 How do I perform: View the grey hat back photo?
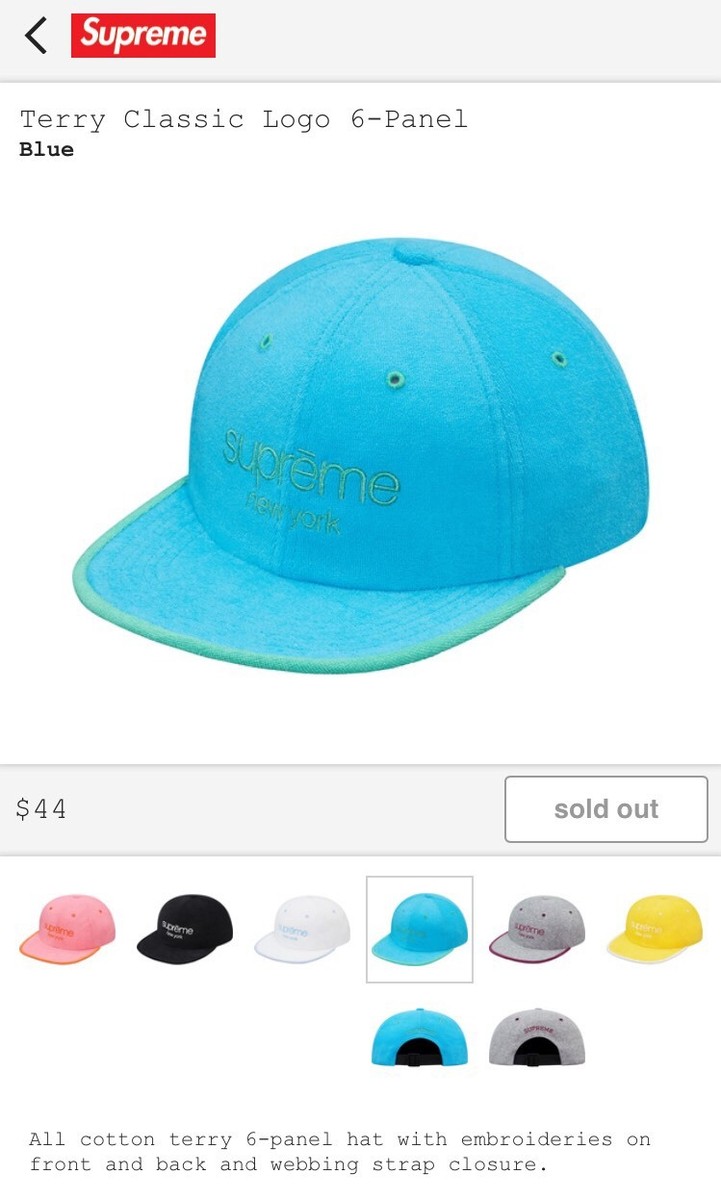[x=537, y=1038]
